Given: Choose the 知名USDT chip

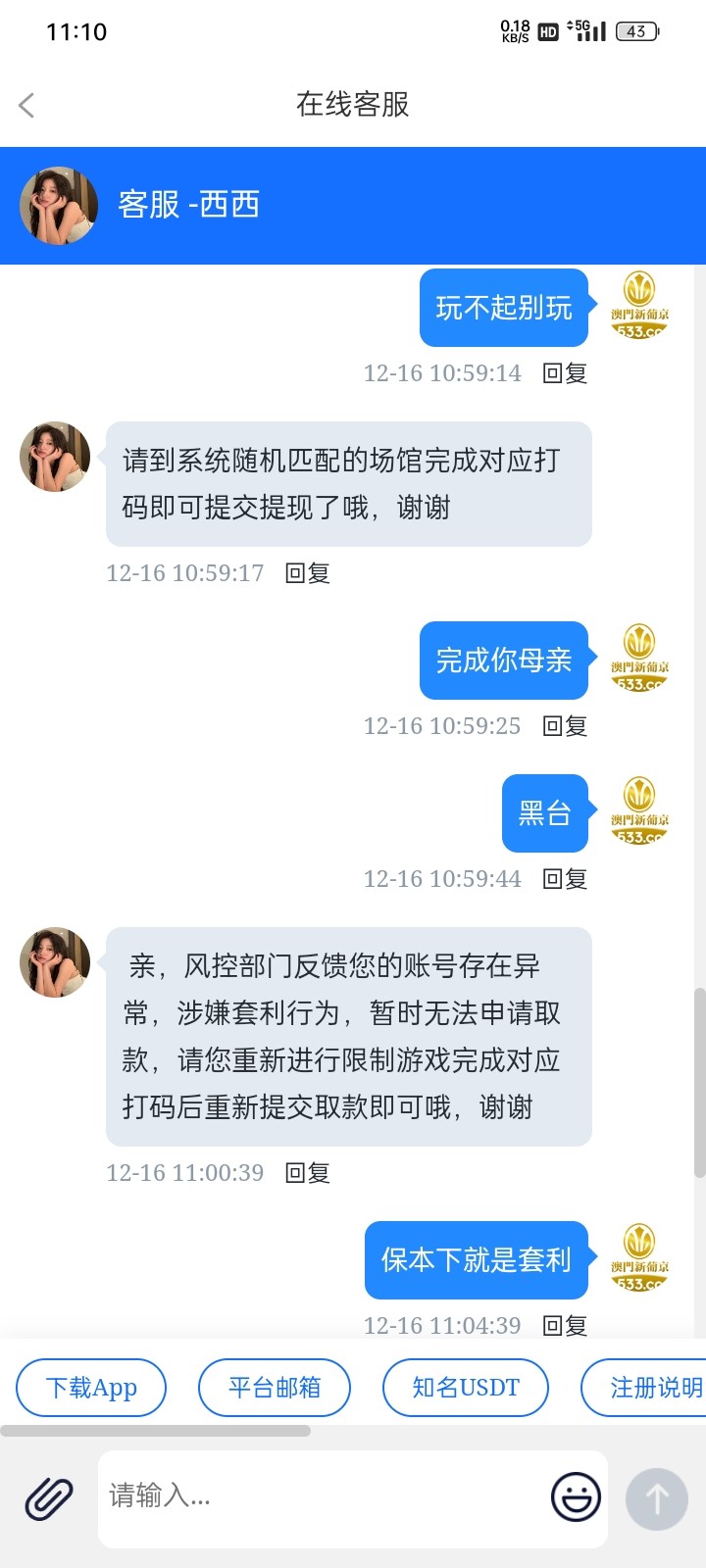Looking at the screenshot, I should point(466,1388).
